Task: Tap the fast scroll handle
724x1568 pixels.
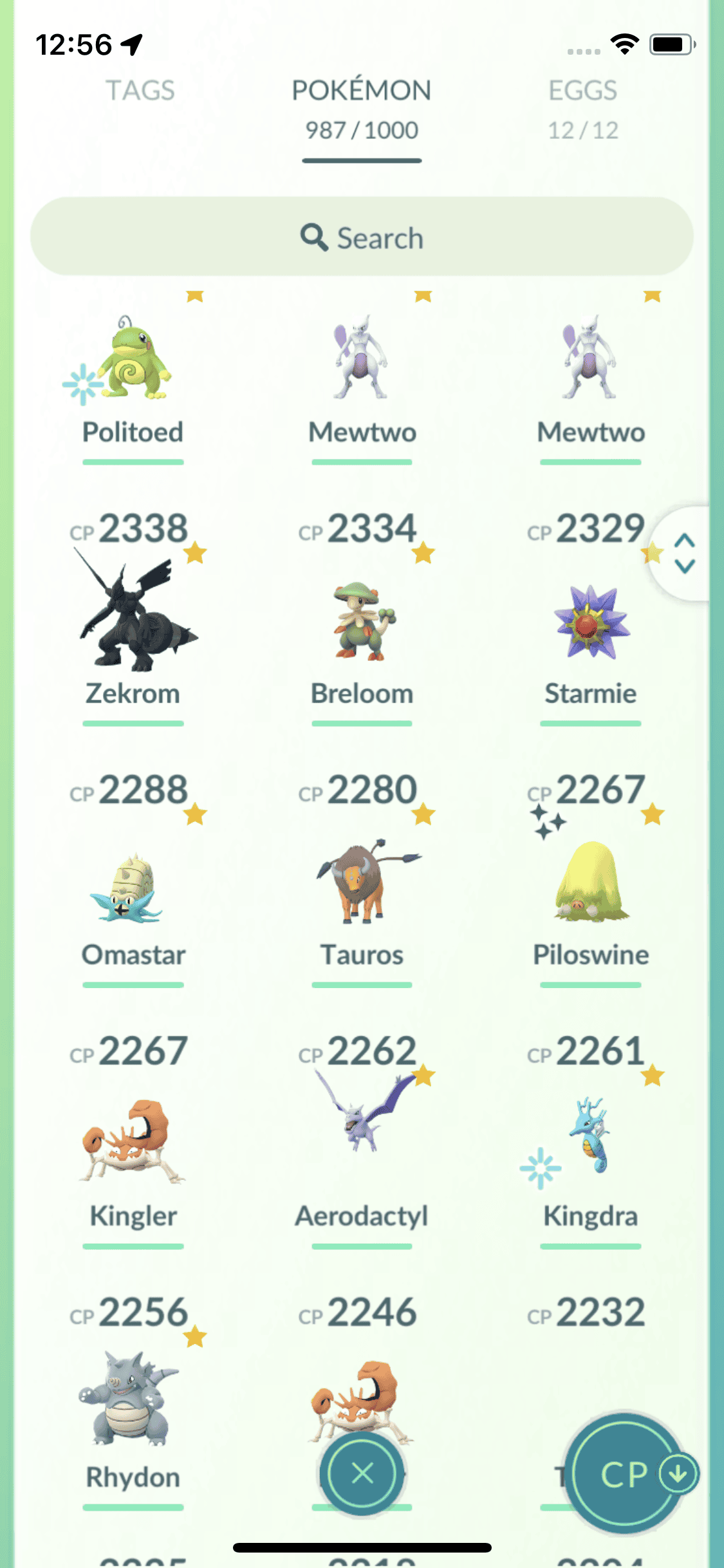Action: [x=684, y=554]
